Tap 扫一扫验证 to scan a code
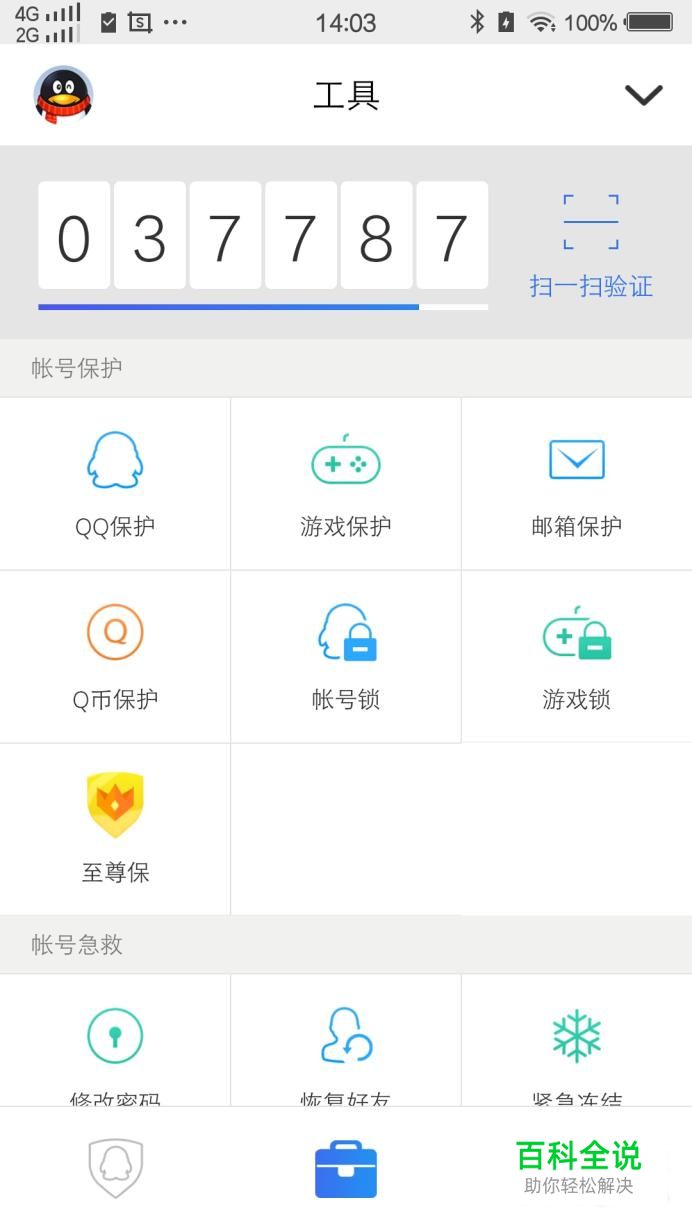 coord(591,246)
